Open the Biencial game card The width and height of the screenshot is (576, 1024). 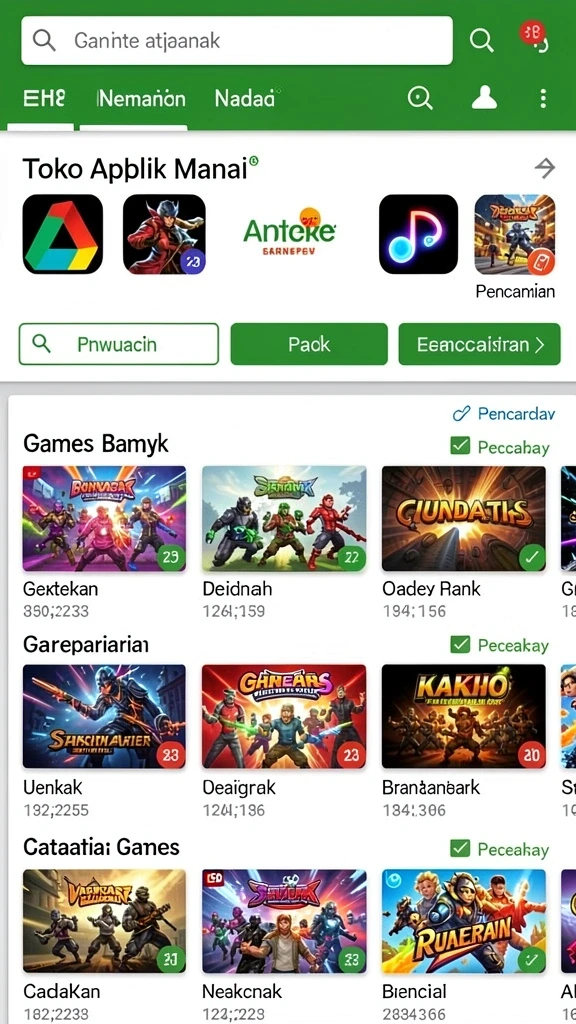tap(464, 946)
